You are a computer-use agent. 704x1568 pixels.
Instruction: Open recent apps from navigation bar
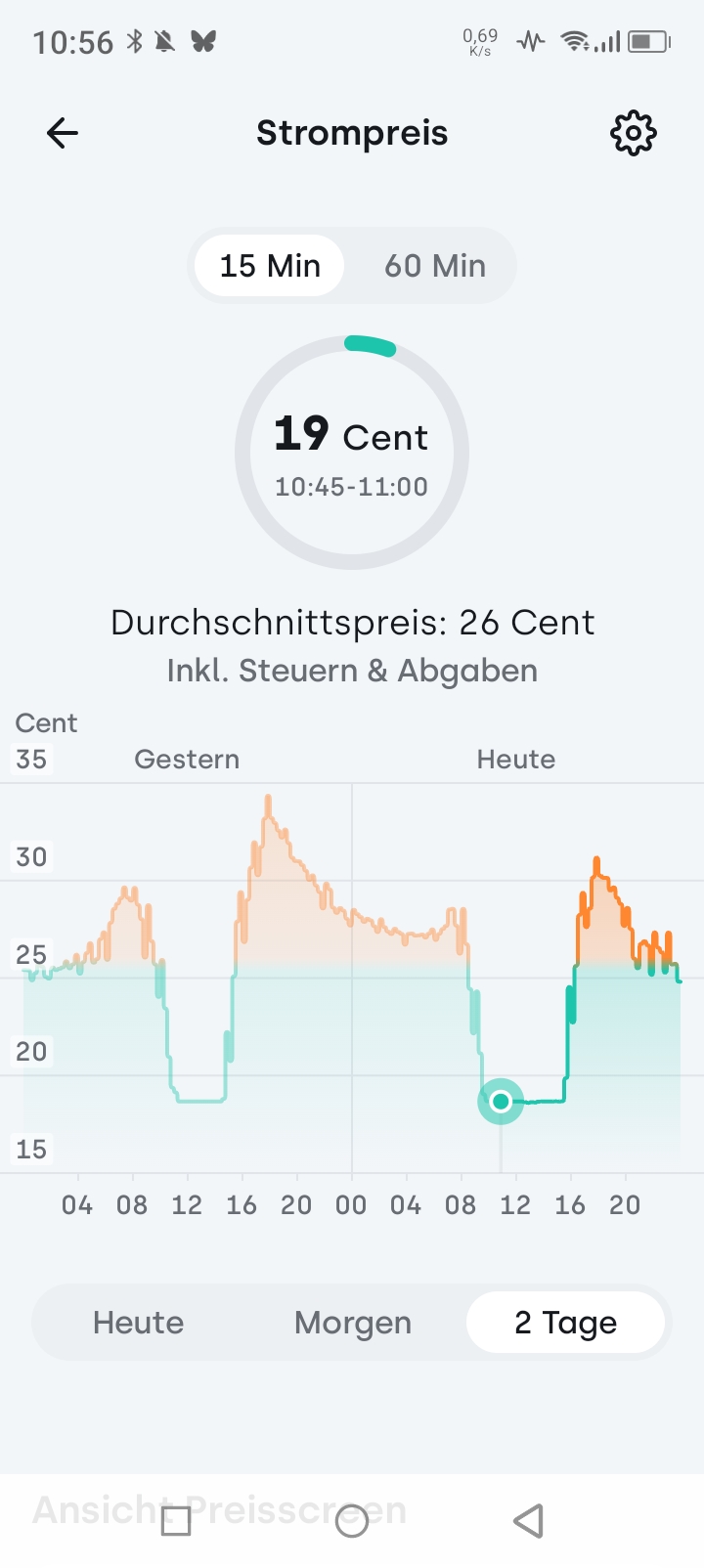point(176,1521)
